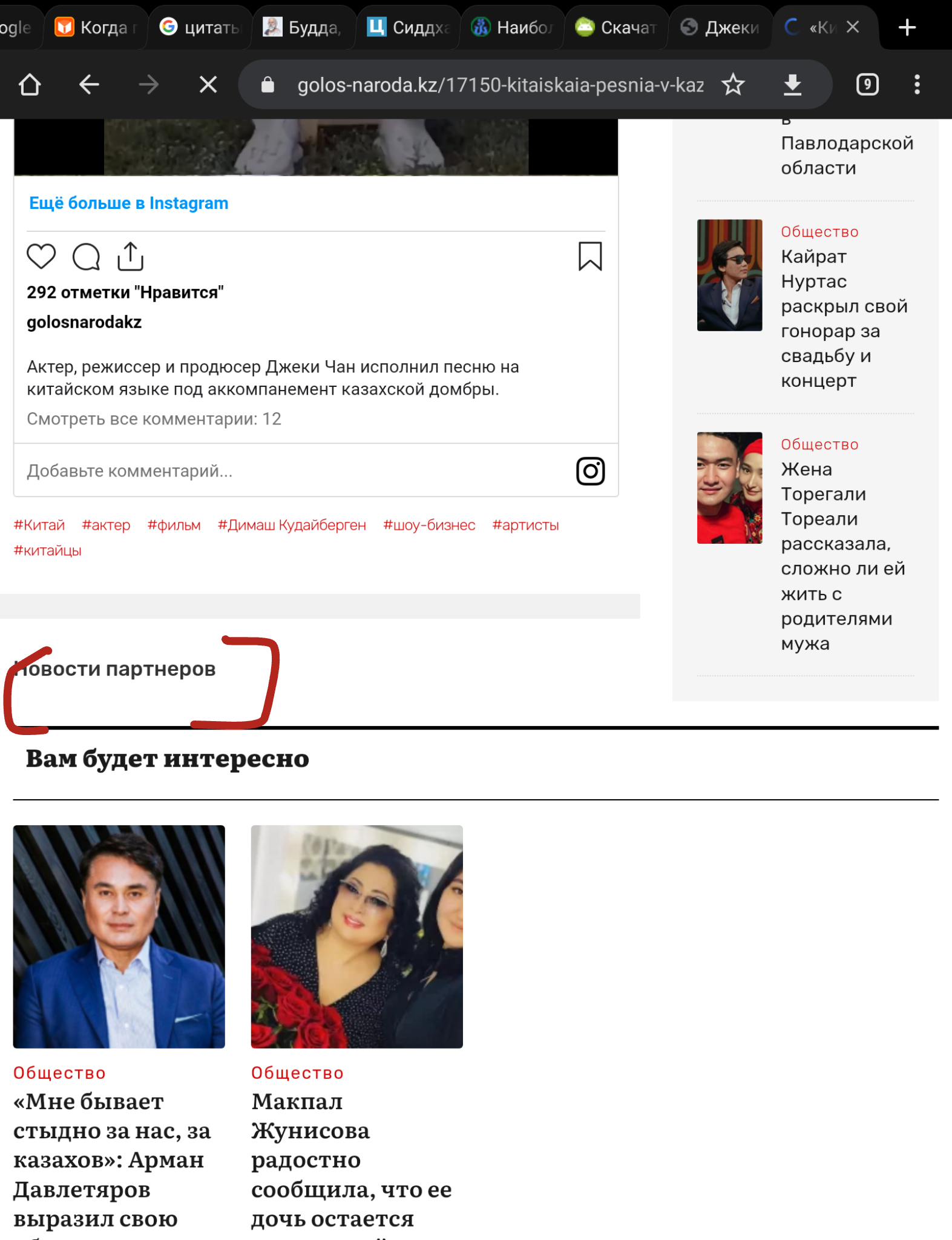The width and height of the screenshot is (952, 1240).
Task: Open a new browser tab
Action: click(907, 27)
